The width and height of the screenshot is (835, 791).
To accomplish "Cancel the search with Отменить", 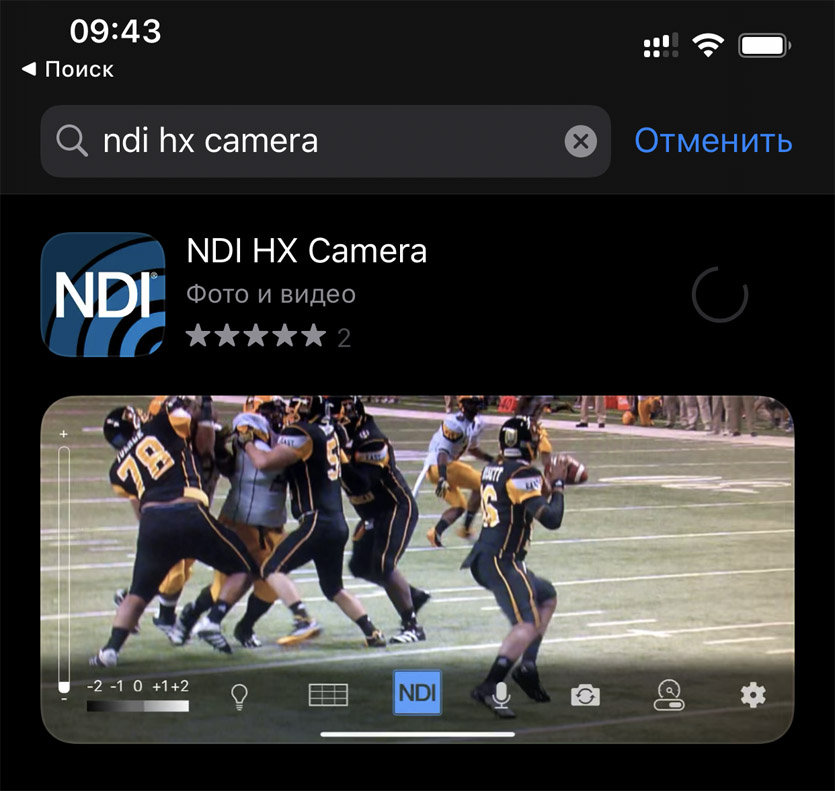I will [x=713, y=141].
